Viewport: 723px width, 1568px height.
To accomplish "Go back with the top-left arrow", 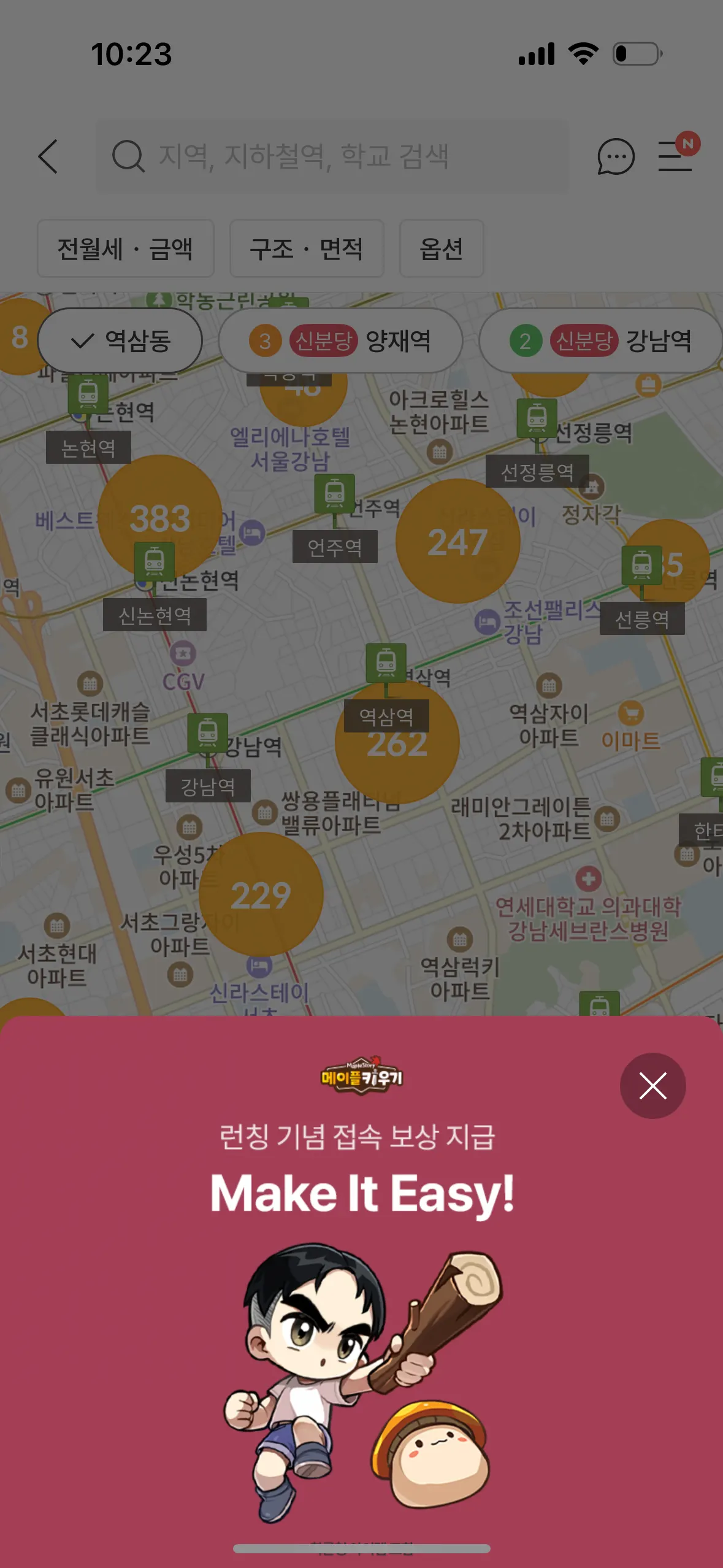I will click(48, 156).
